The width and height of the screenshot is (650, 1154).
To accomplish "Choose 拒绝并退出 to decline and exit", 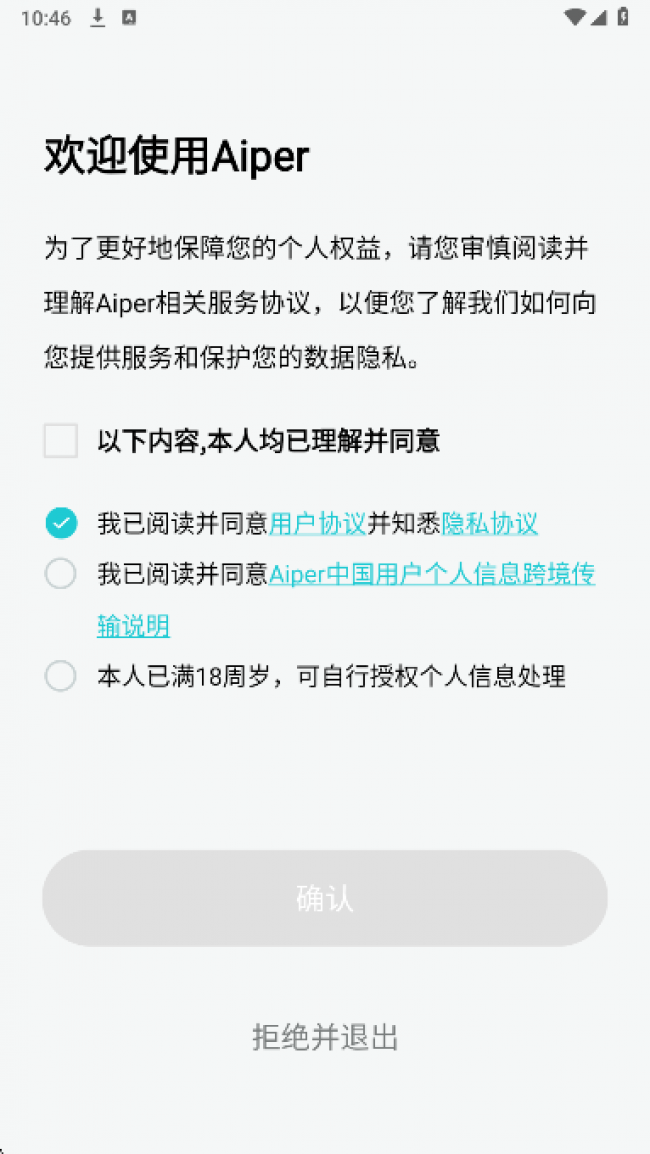I will pyautogui.click(x=325, y=1037).
